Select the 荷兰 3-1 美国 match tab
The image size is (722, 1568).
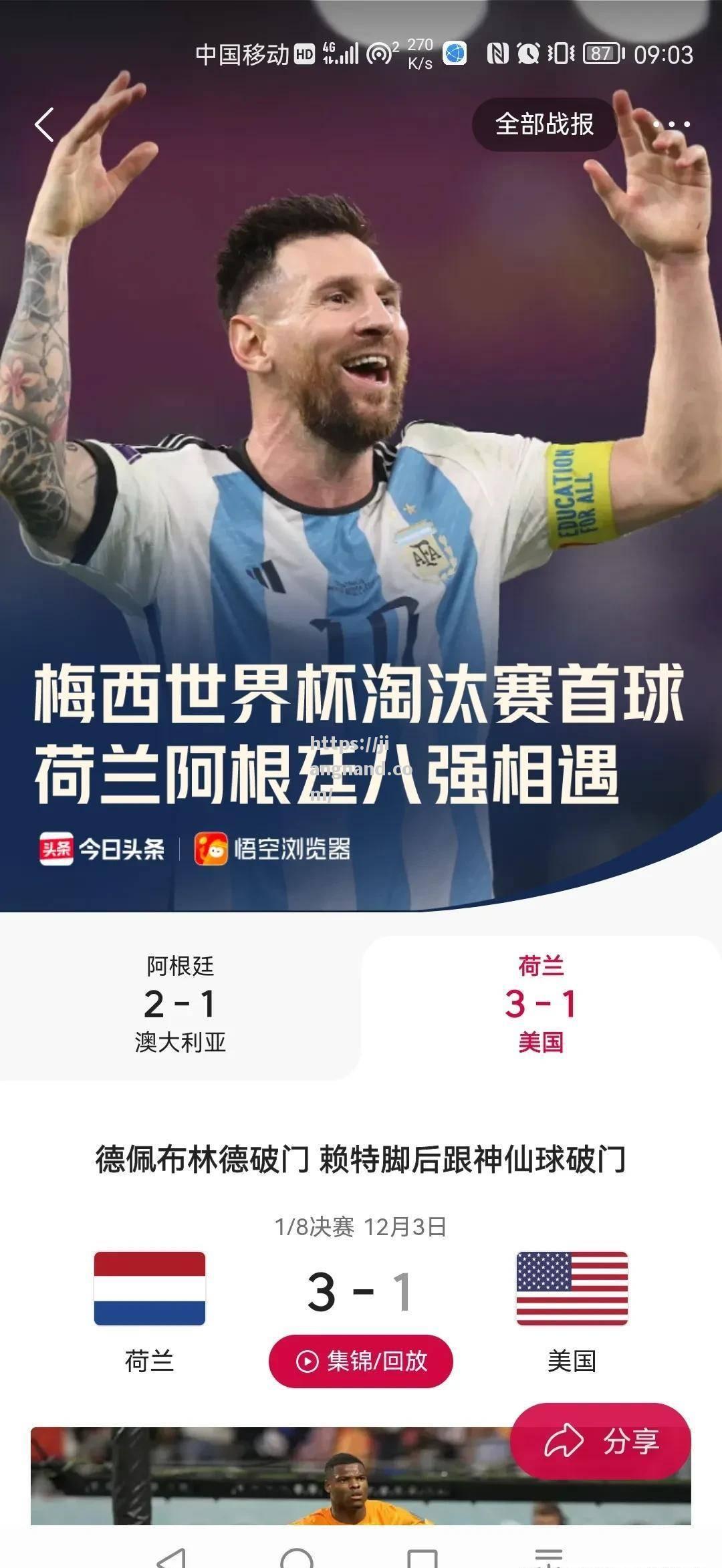point(540,1005)
